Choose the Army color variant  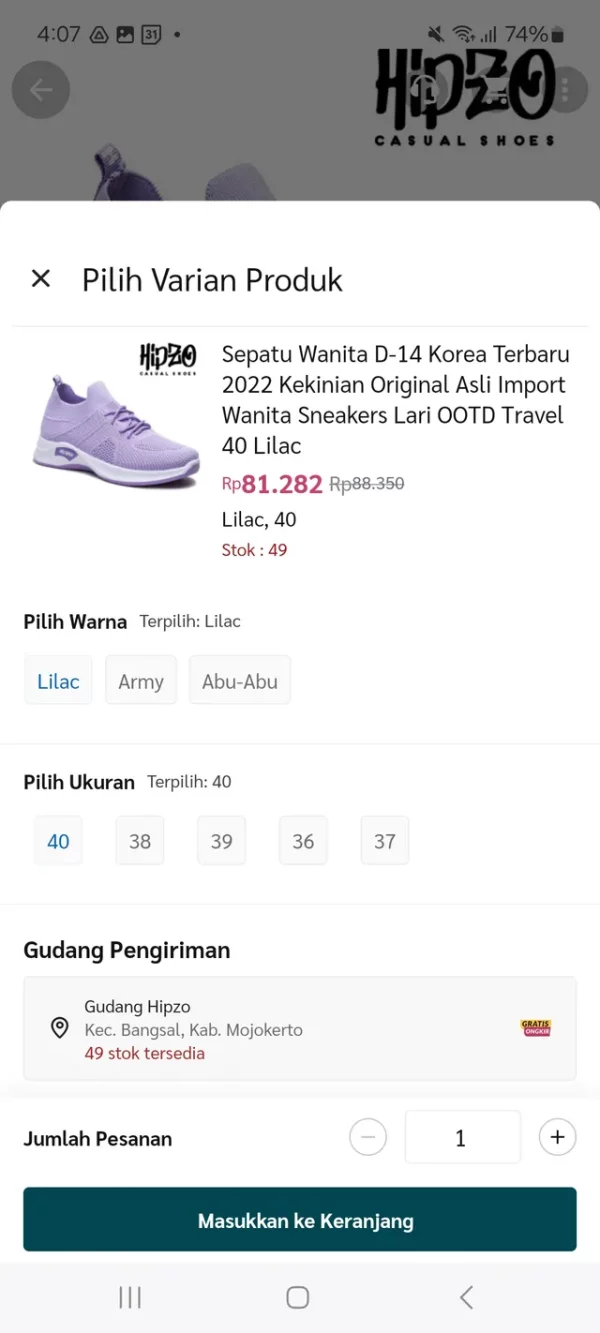(x=141, y=681)
